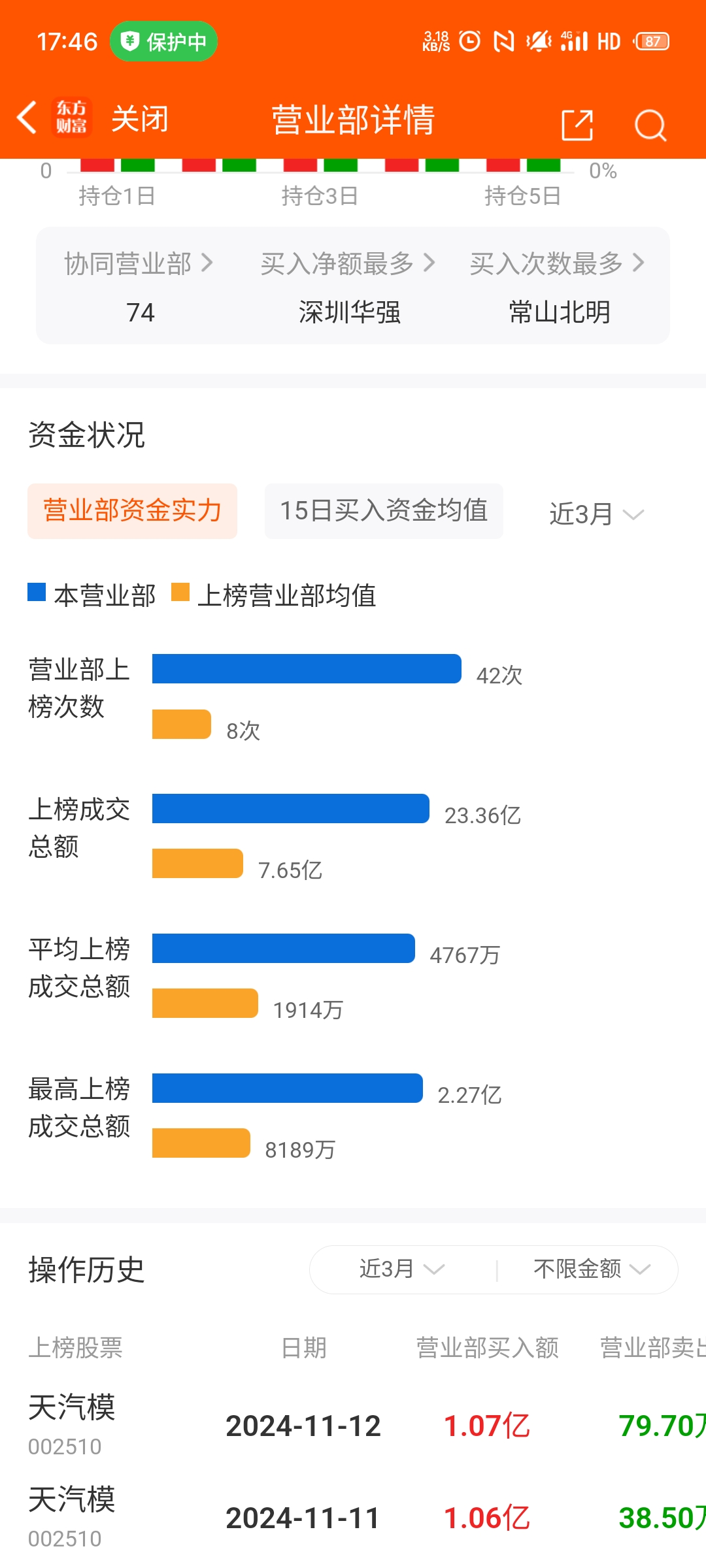This screenshot has width=706, height=1568.
Task: Click the back arrow in the header
Action: pos(26,119)
